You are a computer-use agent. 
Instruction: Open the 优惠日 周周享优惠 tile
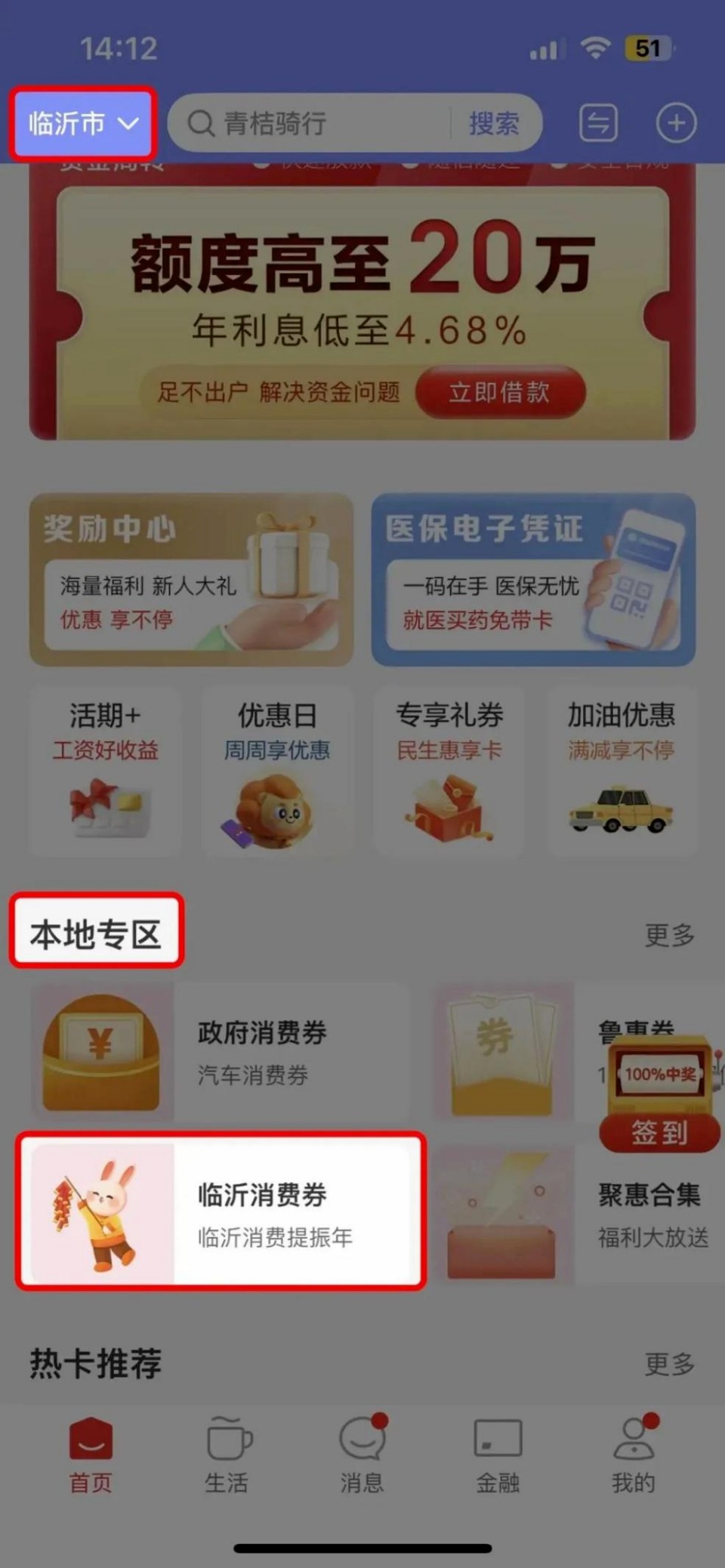277,771
